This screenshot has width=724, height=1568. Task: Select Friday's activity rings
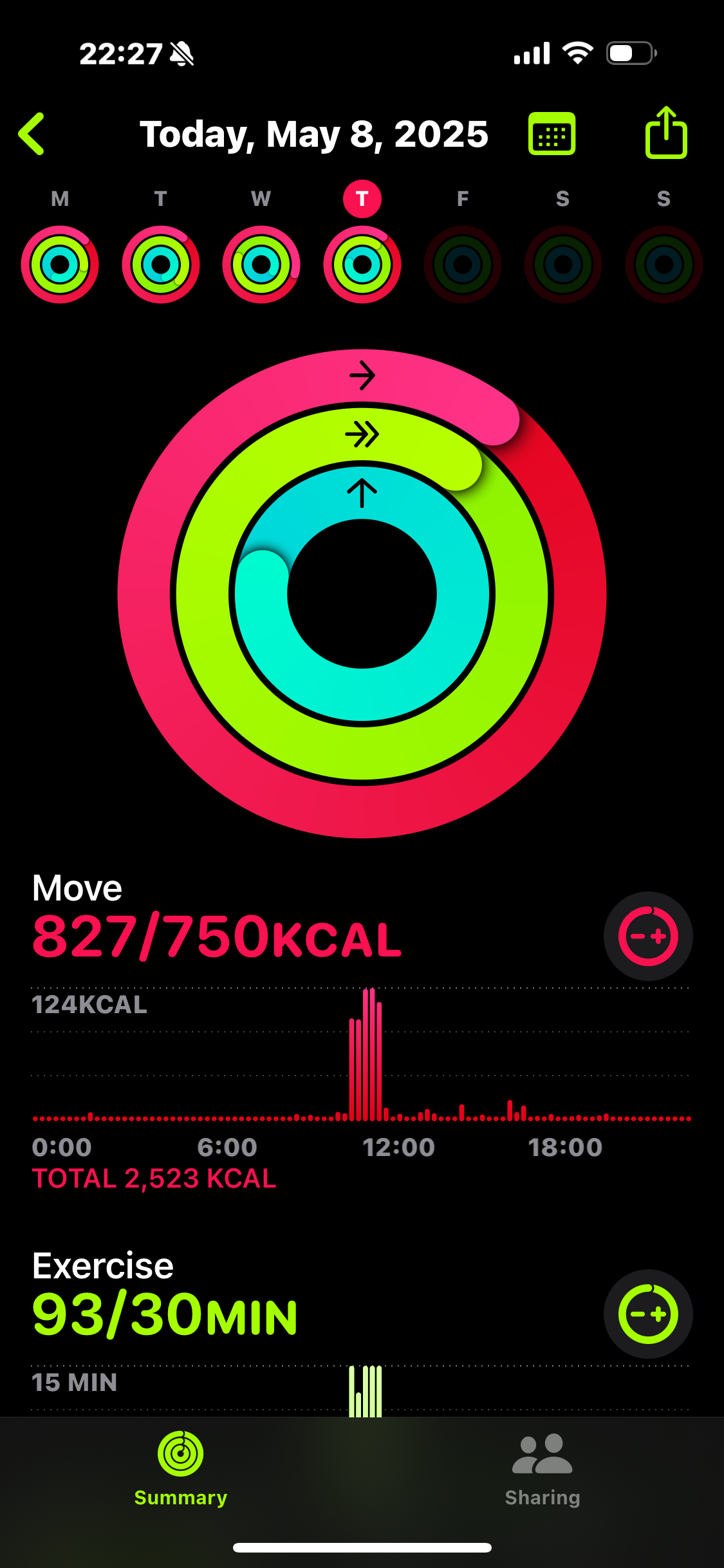tap(463, 265)
